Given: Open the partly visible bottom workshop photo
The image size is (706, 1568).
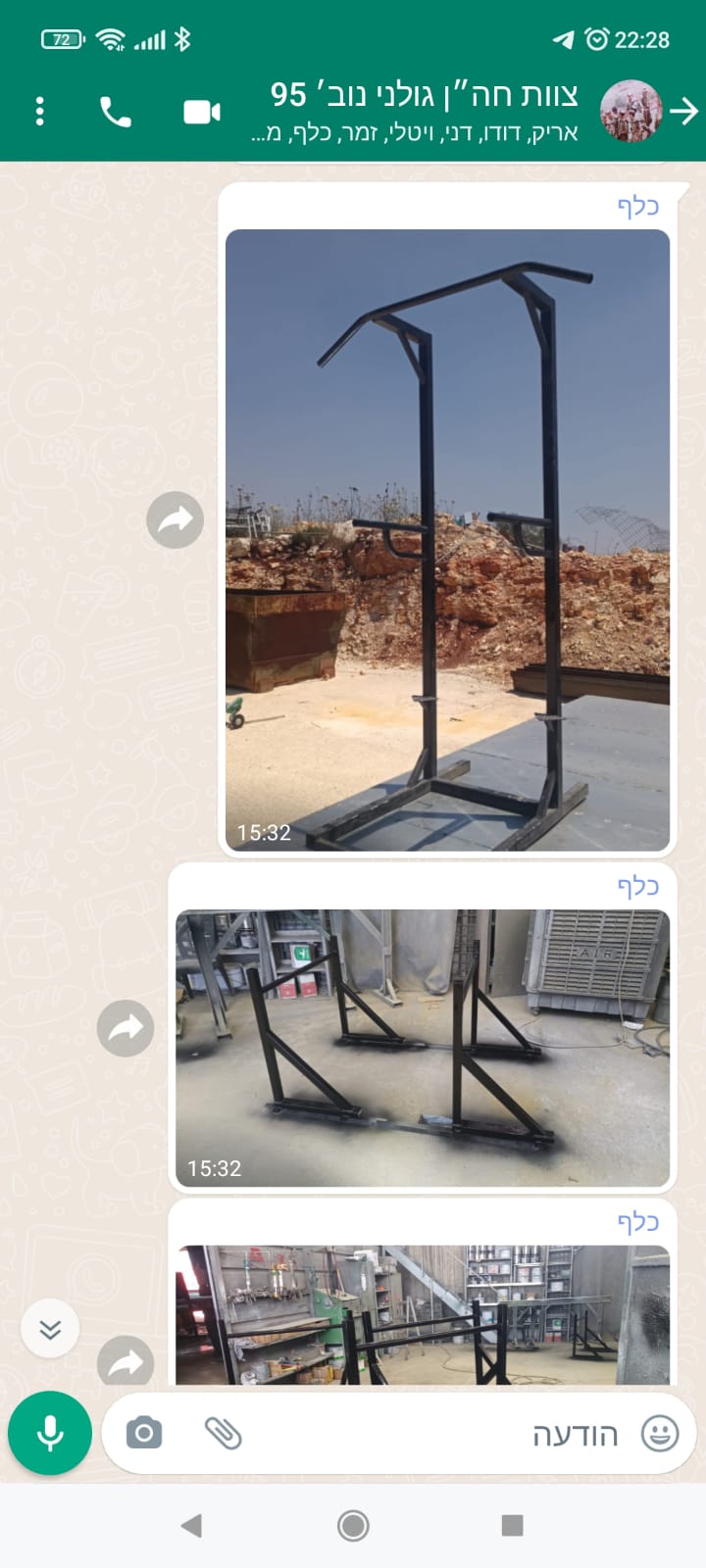Looking at the screenshot, I should click(422, 1315).
